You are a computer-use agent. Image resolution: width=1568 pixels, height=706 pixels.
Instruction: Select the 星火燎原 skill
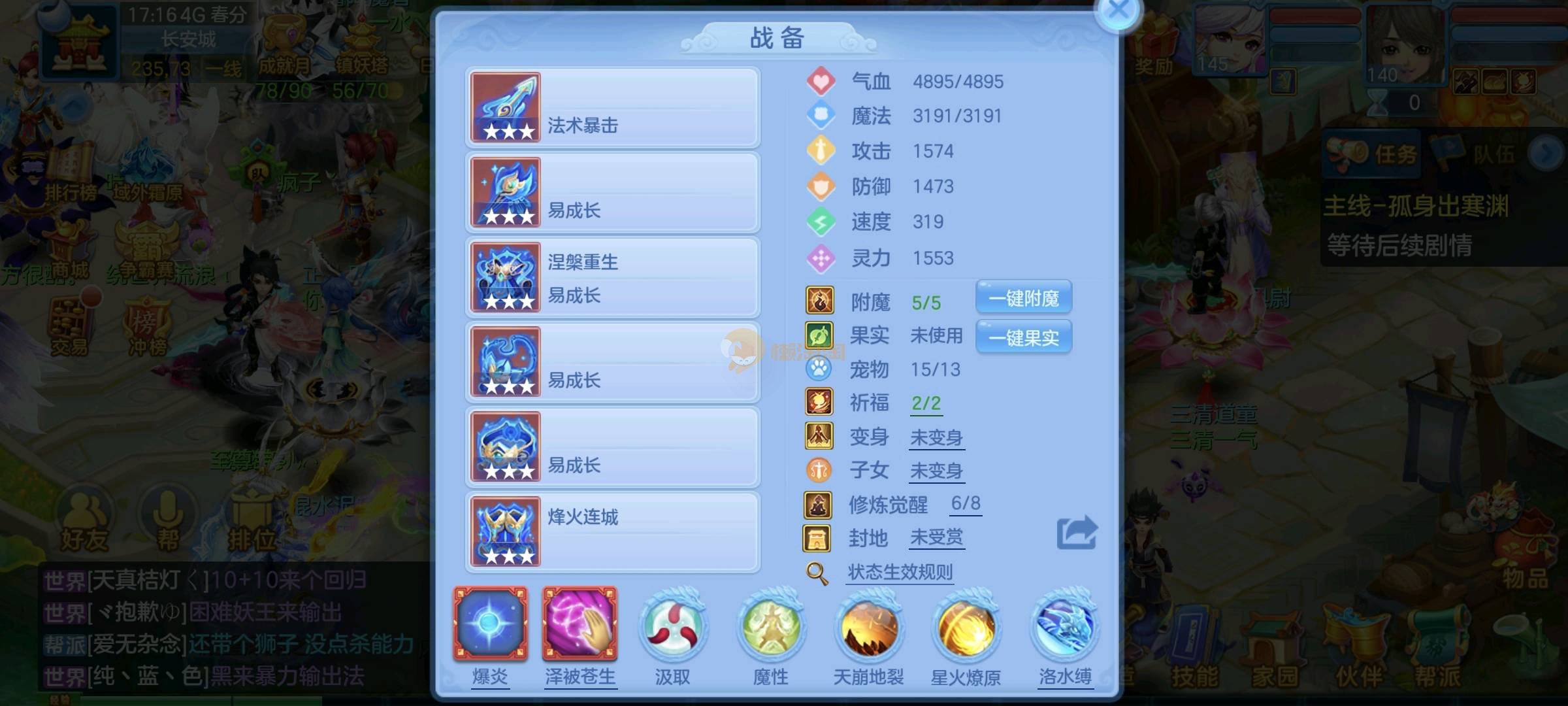[966, 628]
